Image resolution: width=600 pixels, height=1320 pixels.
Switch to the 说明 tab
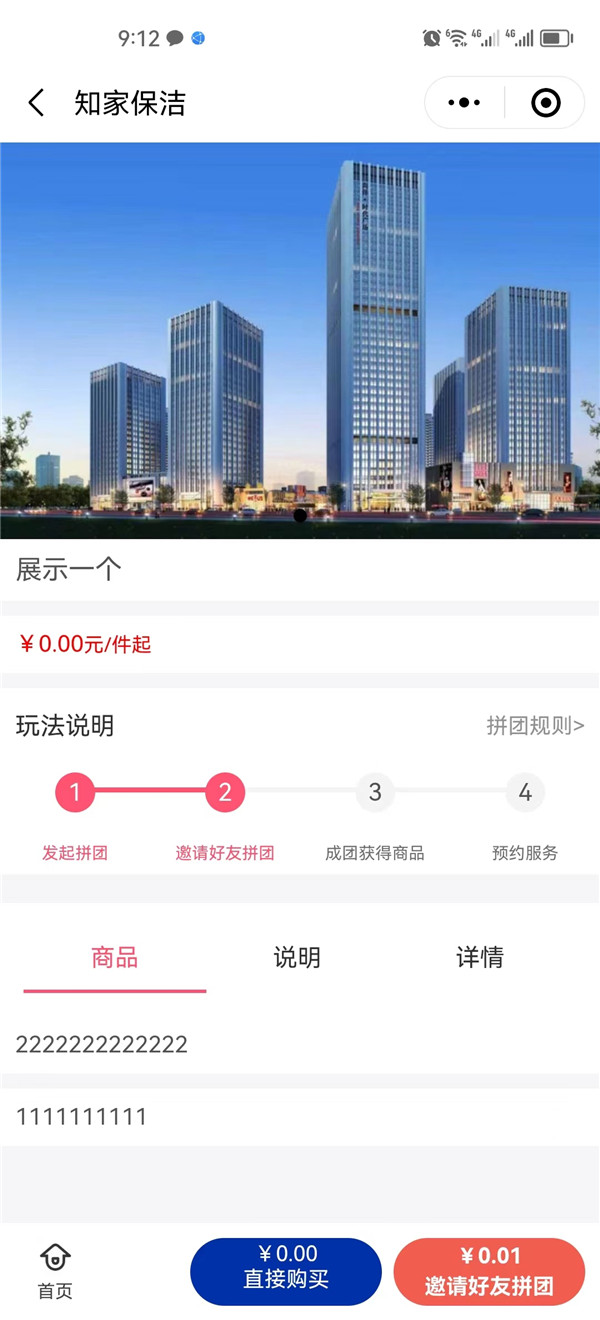[x=297, y=958]
